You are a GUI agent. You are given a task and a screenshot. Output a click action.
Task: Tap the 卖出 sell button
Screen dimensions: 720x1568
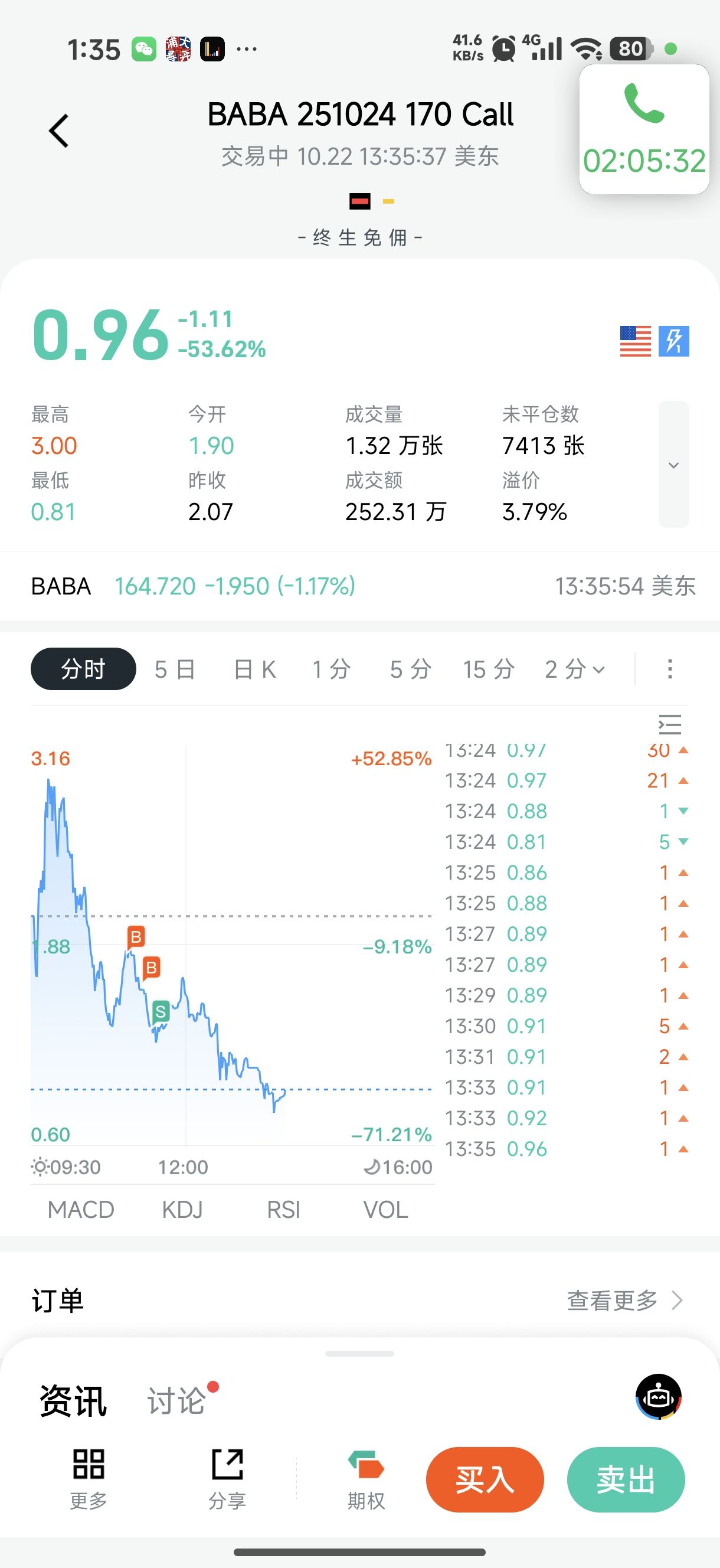tap(626, 1479)
